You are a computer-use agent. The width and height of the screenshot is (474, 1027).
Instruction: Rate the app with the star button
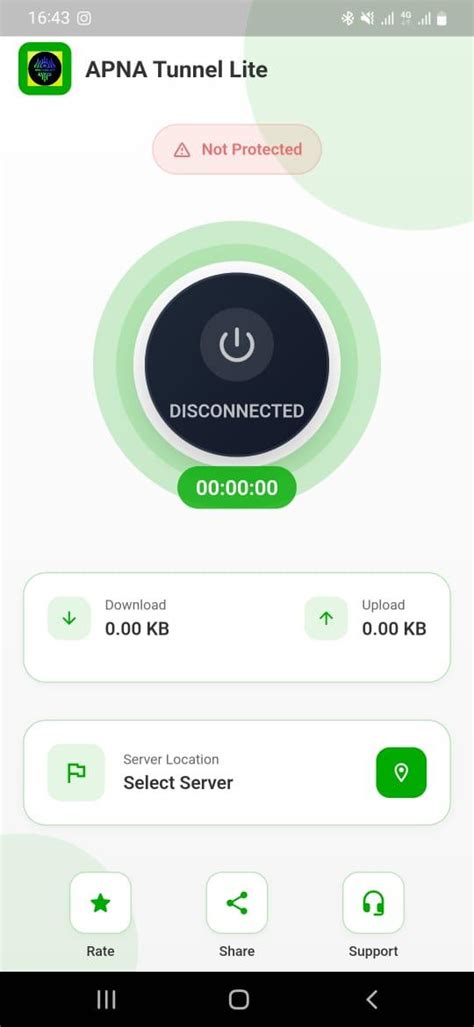100,903
